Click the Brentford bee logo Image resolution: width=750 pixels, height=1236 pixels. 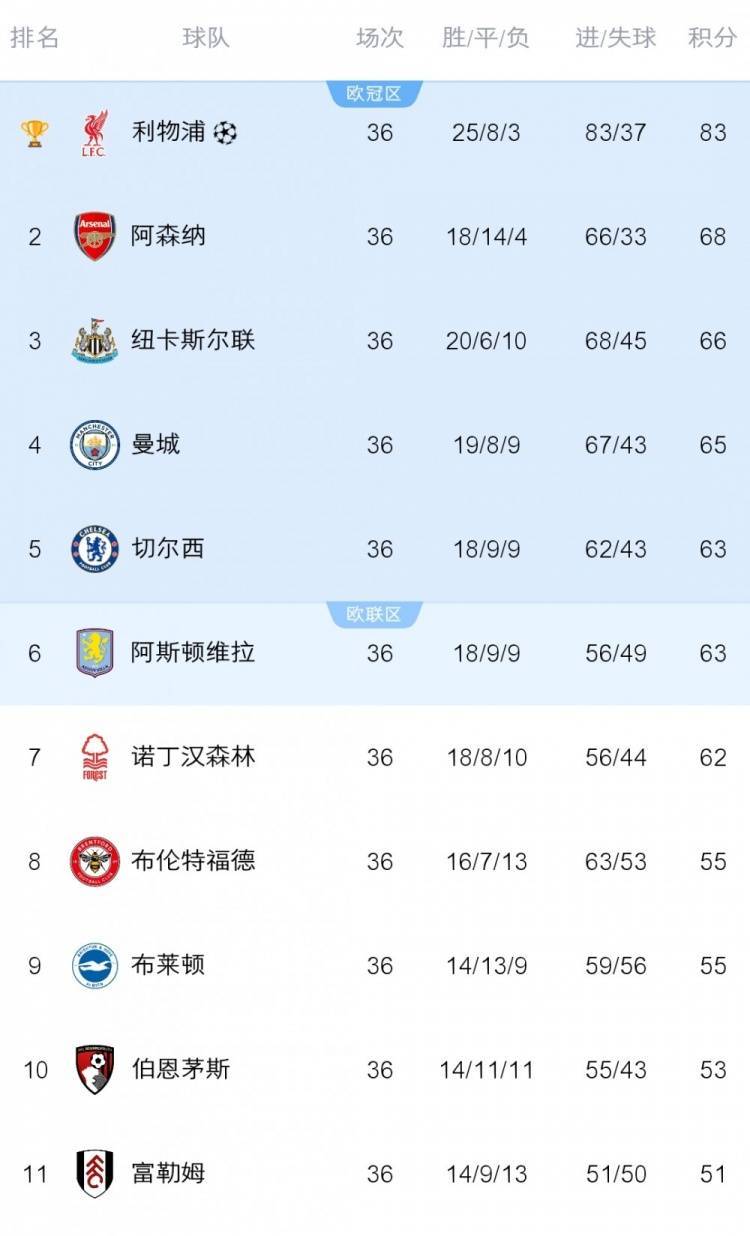pyautogui.click(x=95, y=861)
